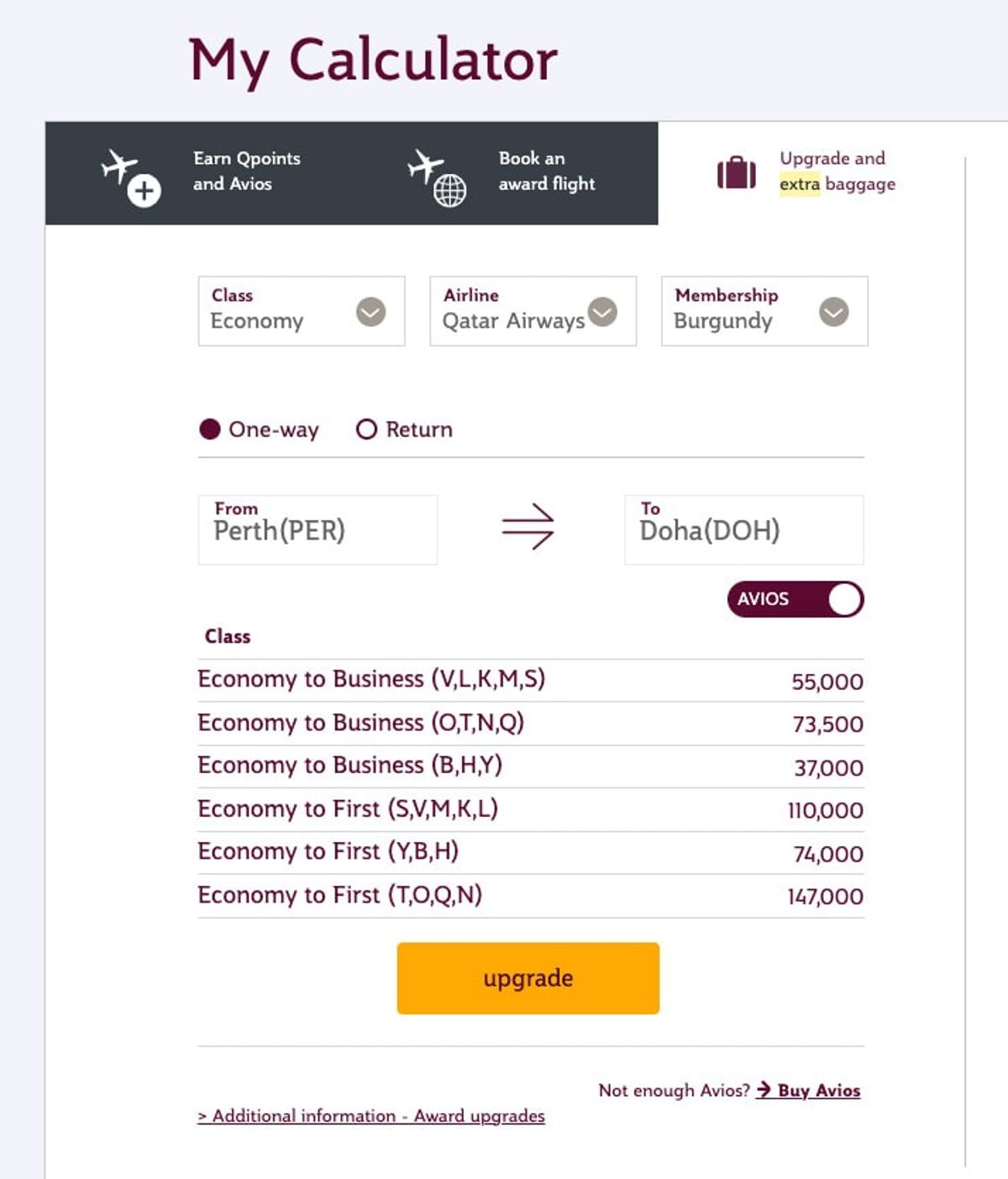Open the Buy Avios link
Screen dimensions: 1008x1179
point(817,1090)
